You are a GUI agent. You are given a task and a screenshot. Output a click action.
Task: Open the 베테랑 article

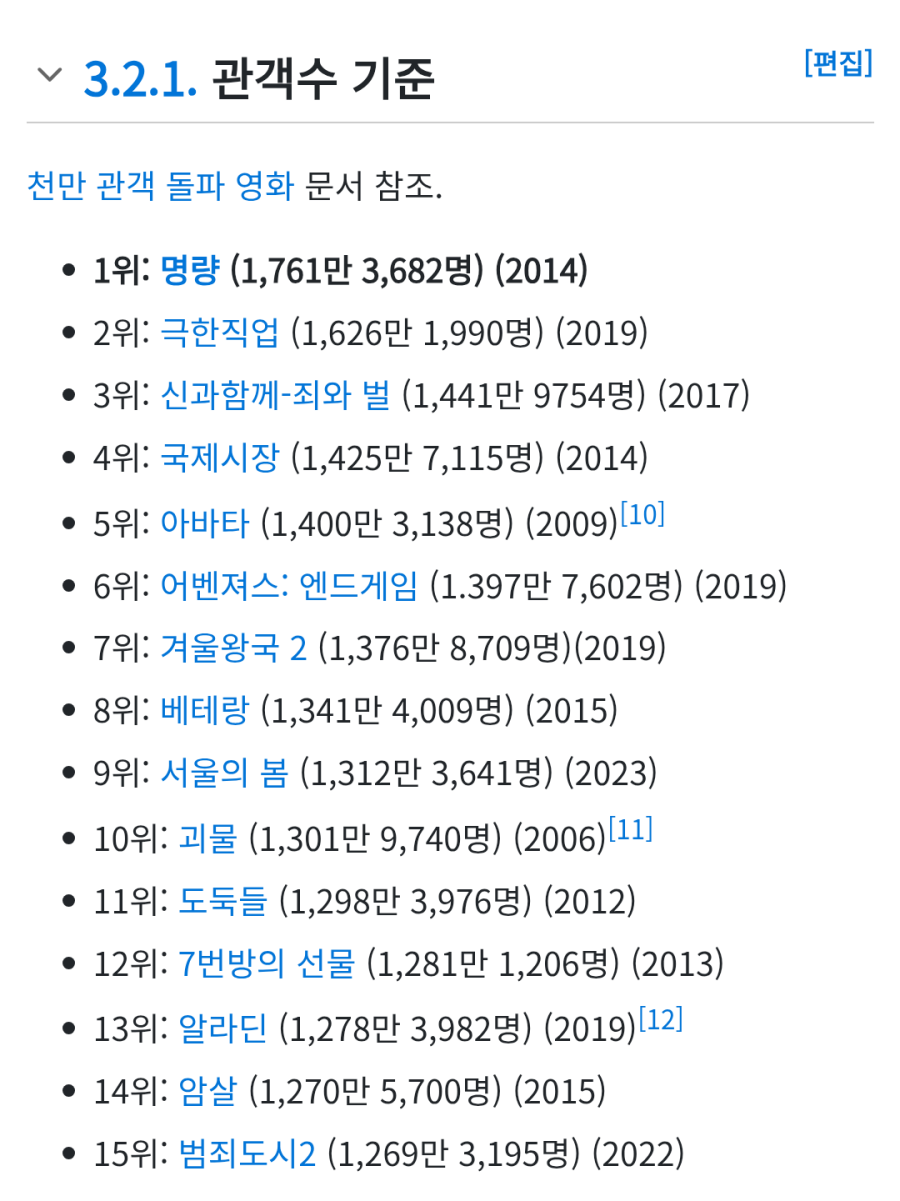(205, 711)
